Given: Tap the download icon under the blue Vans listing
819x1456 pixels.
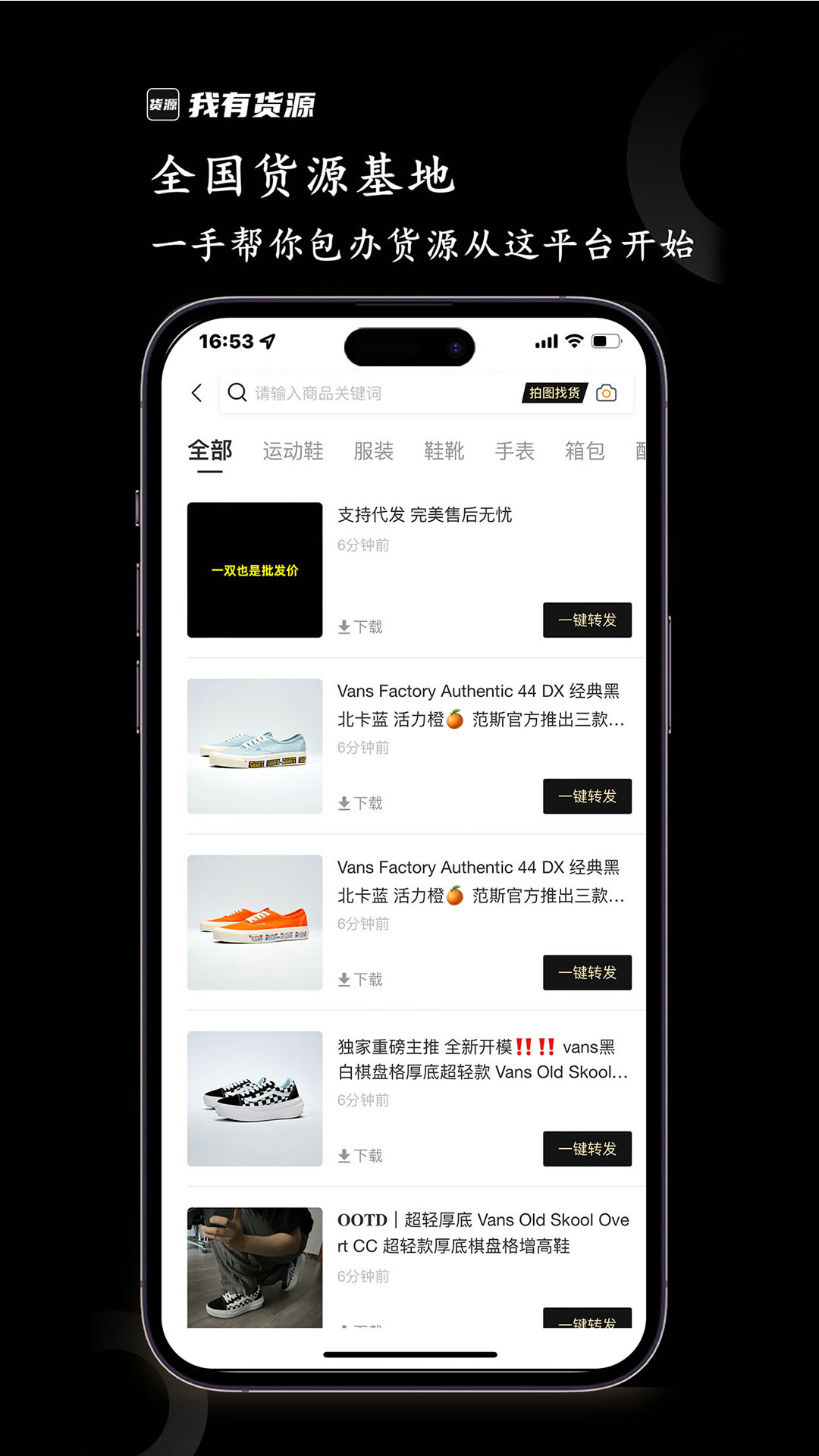Looking at the screenshot, I should (343, 802).
